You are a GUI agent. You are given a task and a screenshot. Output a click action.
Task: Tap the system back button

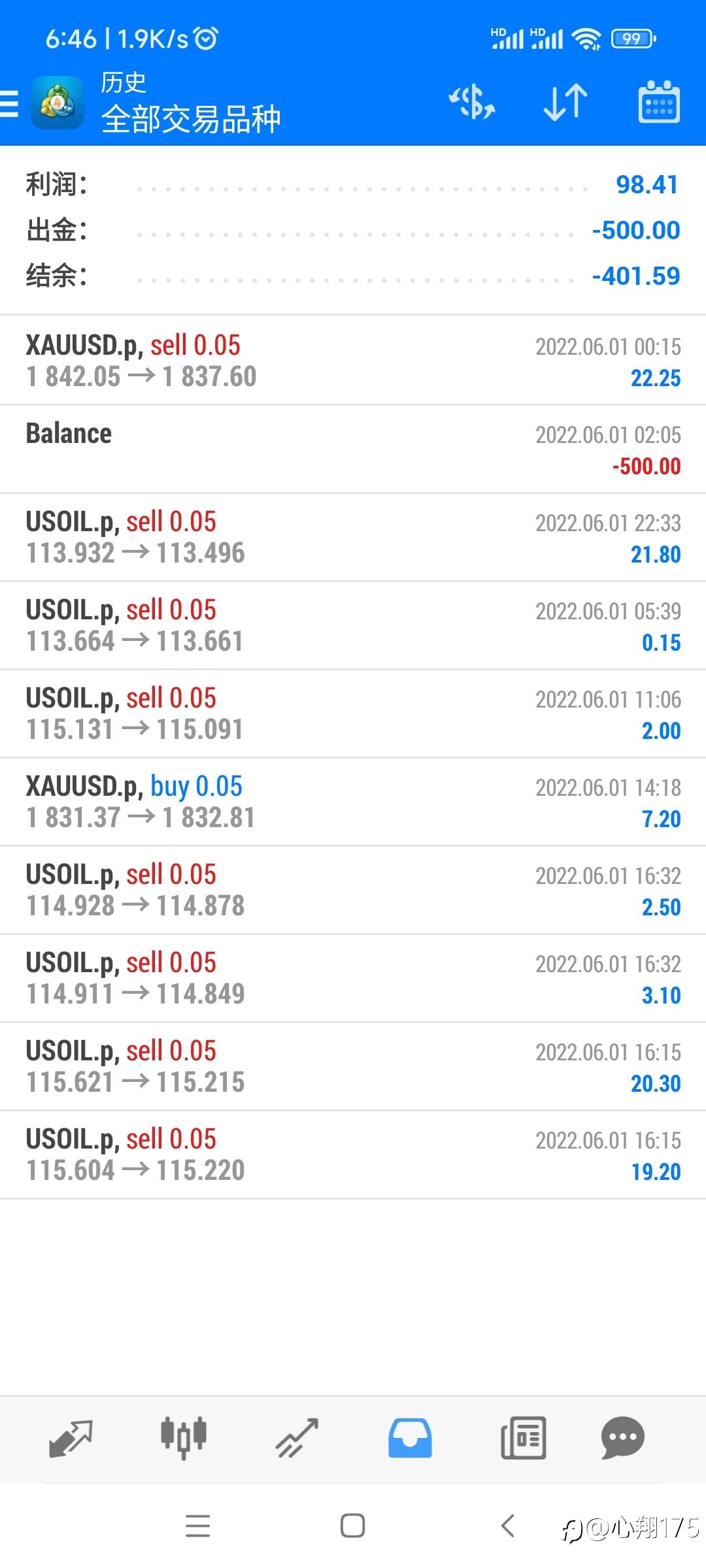click(508, 1526)
